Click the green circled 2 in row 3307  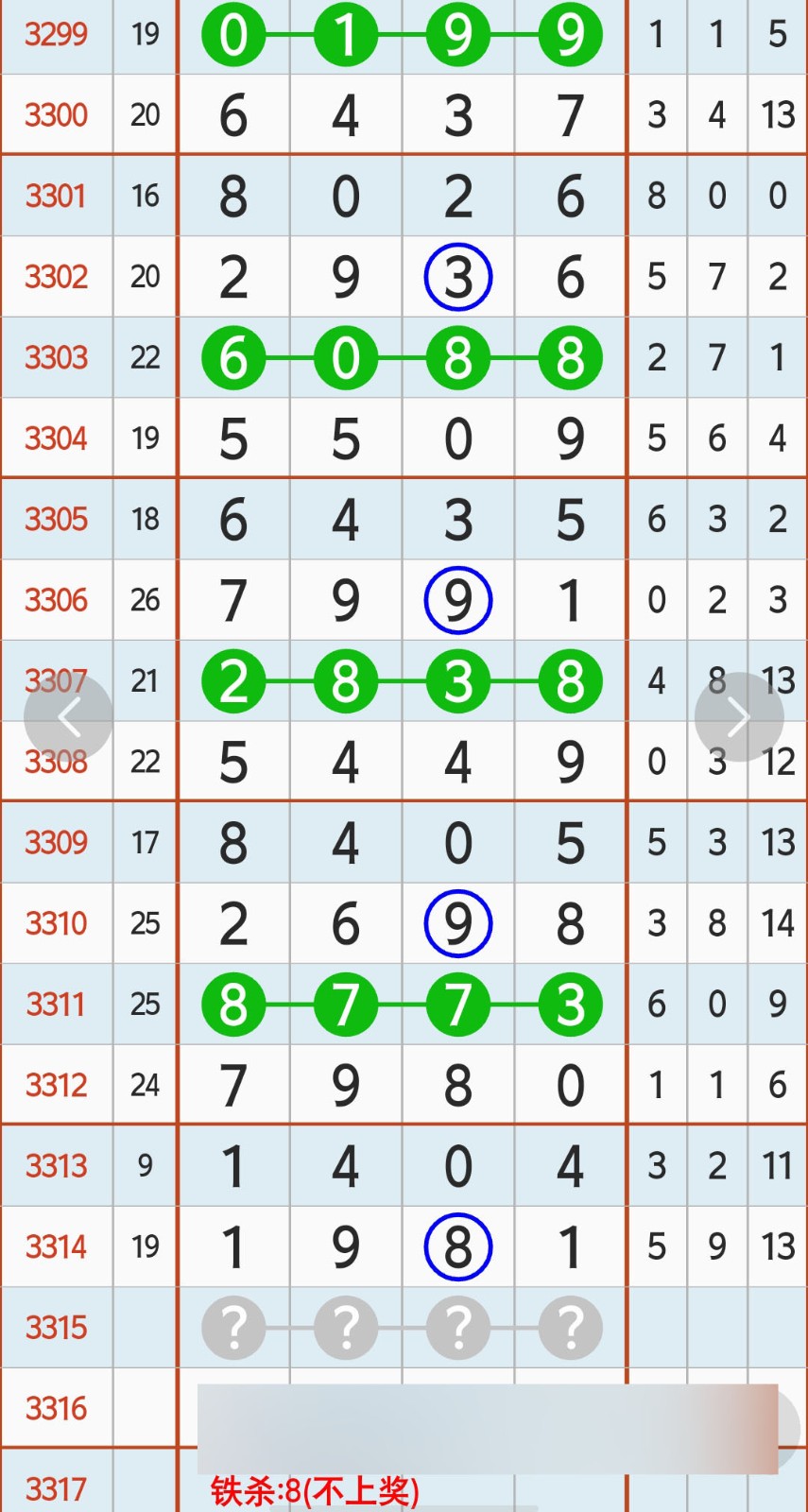click(233, 680)
